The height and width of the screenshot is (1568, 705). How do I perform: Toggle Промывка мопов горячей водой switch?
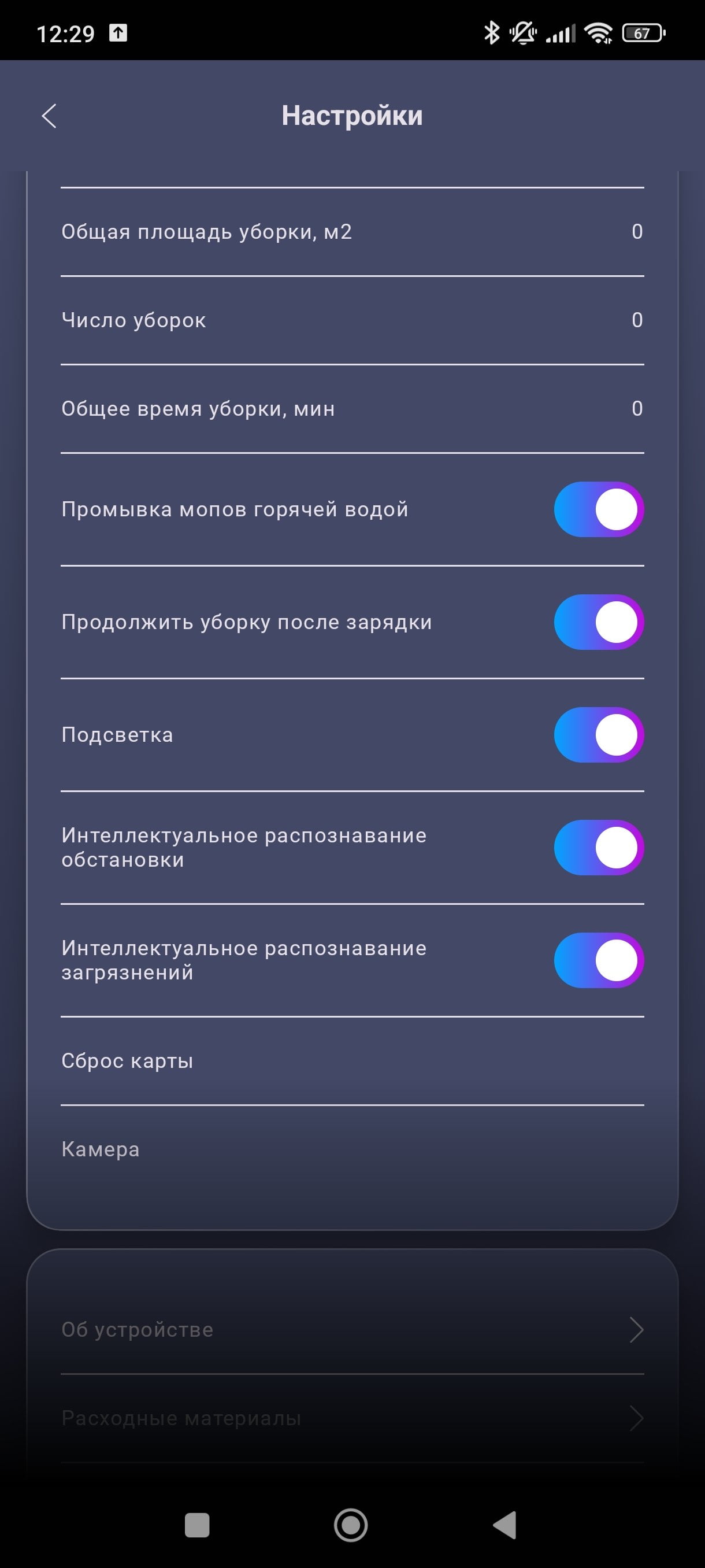(599, 509)
